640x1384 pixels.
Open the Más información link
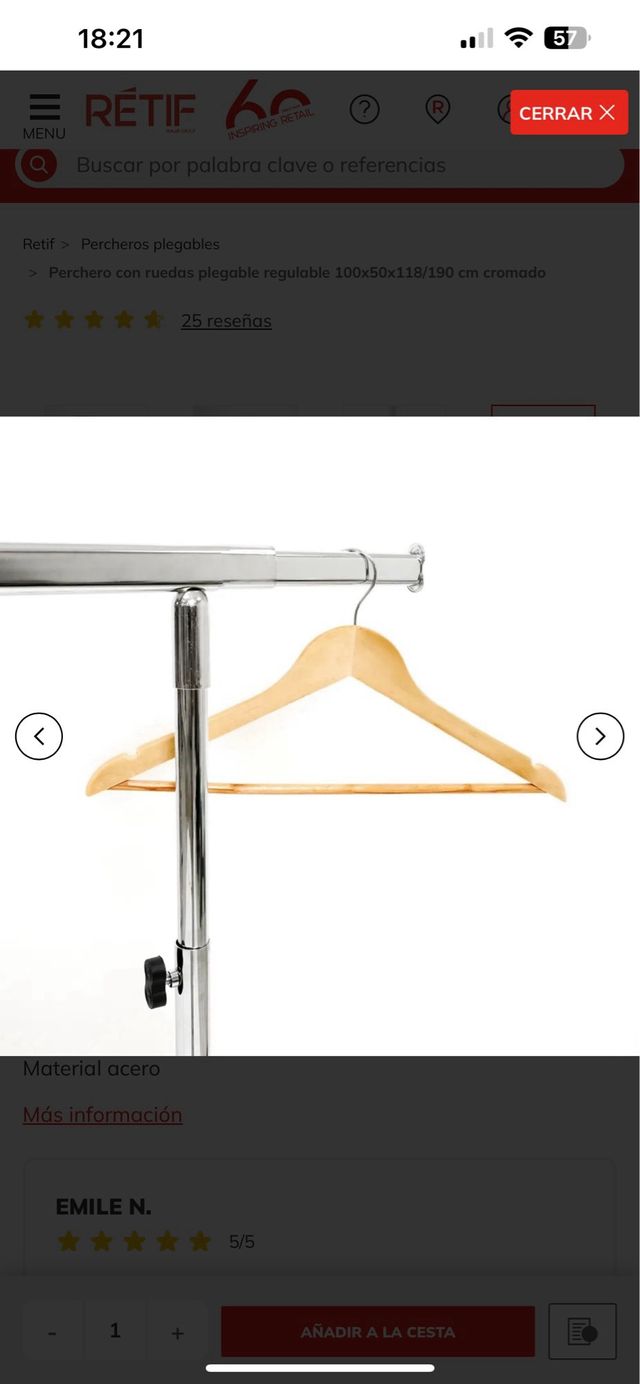pos(103,1114)
